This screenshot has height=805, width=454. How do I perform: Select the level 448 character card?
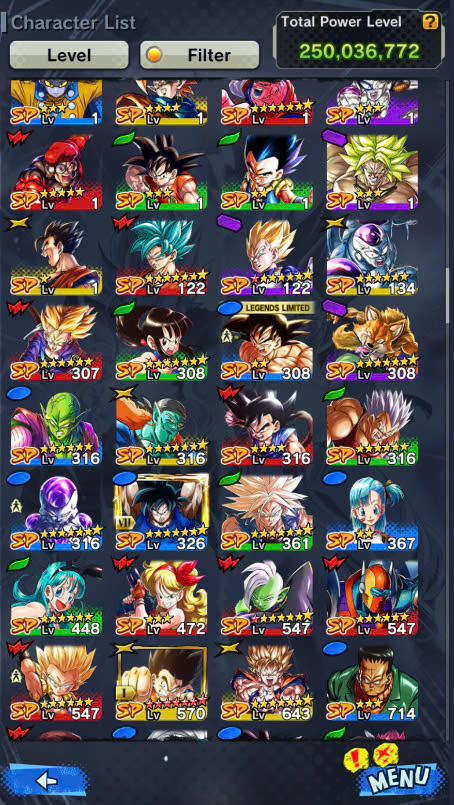pyautogui.click(x=56, y=598)
